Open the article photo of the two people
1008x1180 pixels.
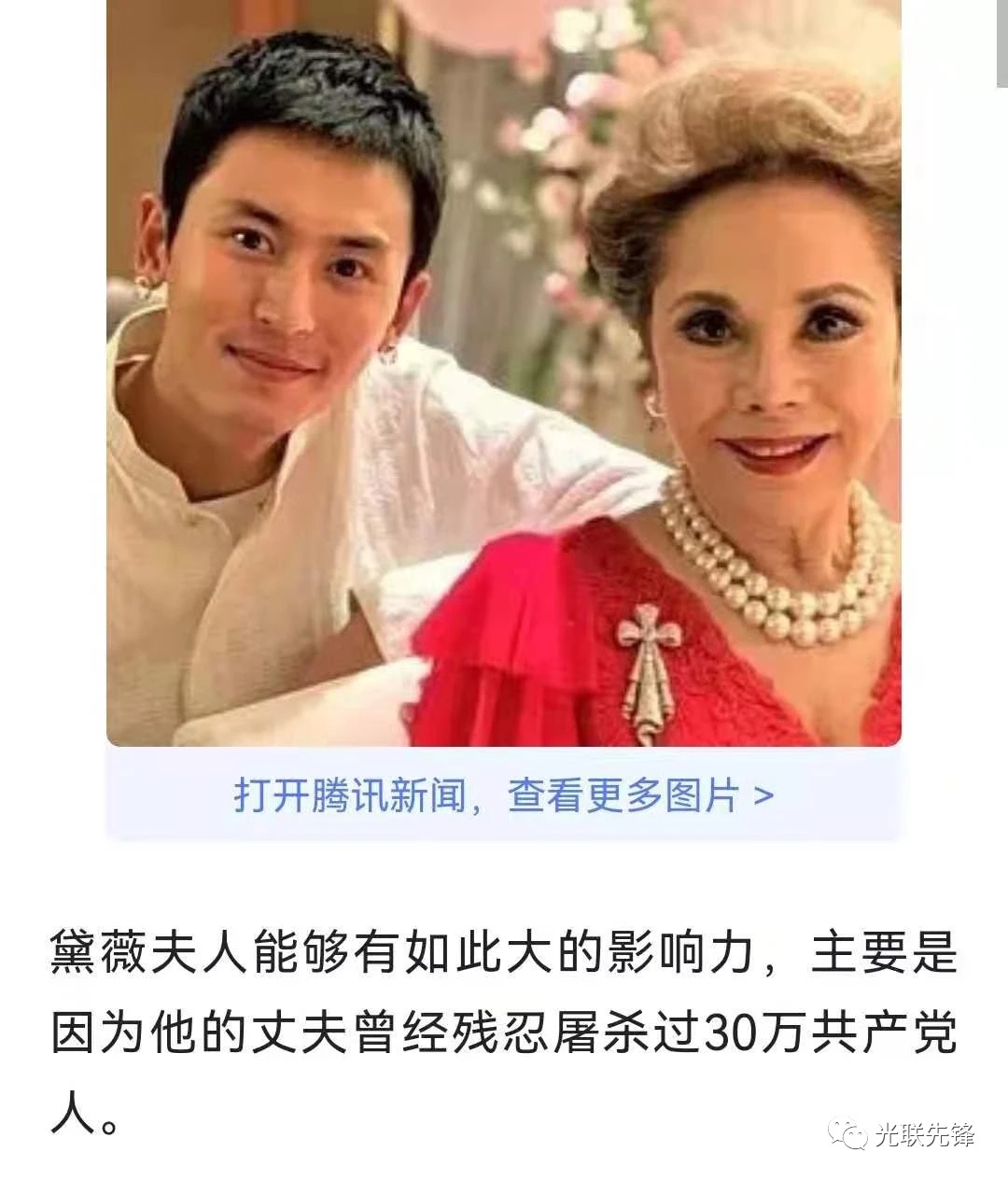504,373
